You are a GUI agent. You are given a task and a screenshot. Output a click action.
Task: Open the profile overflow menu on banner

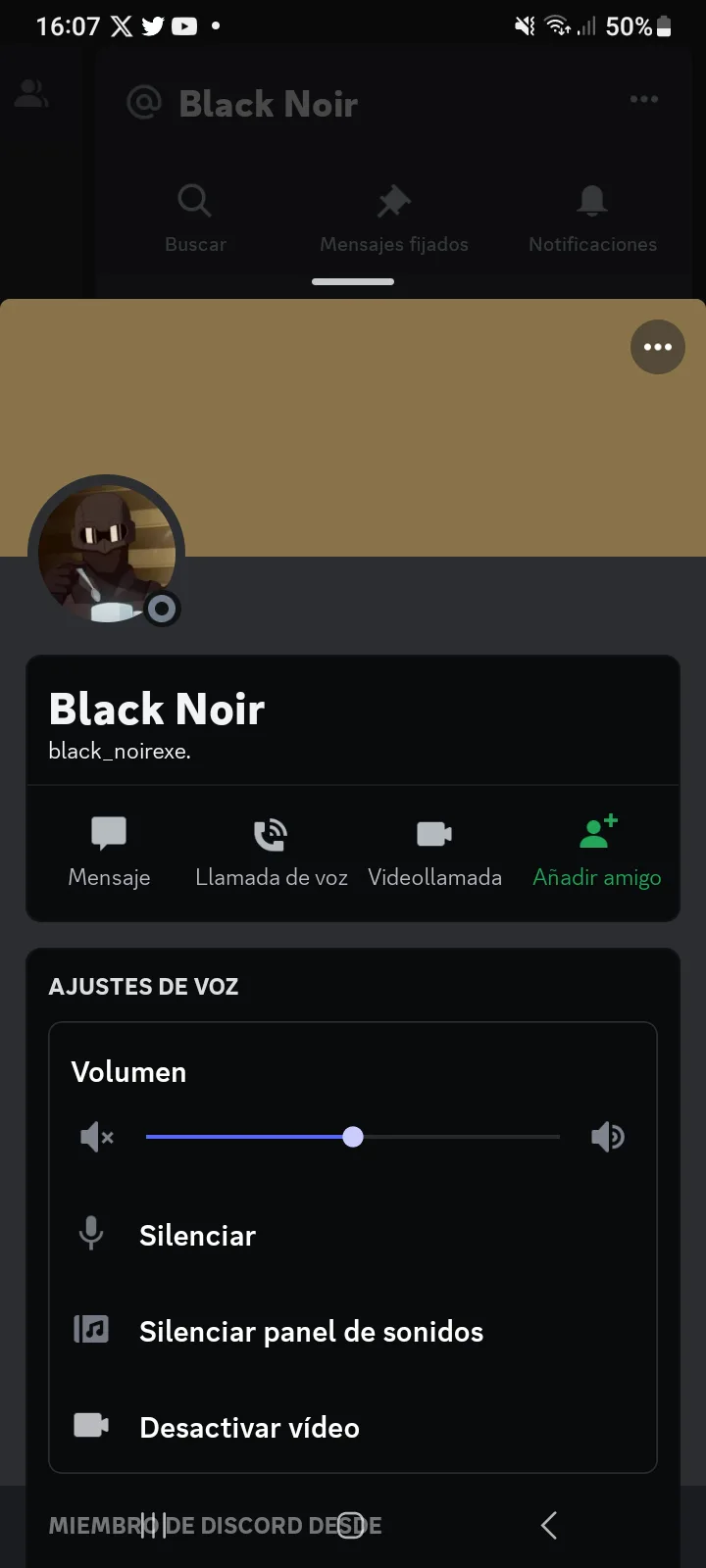pos(657,347)
